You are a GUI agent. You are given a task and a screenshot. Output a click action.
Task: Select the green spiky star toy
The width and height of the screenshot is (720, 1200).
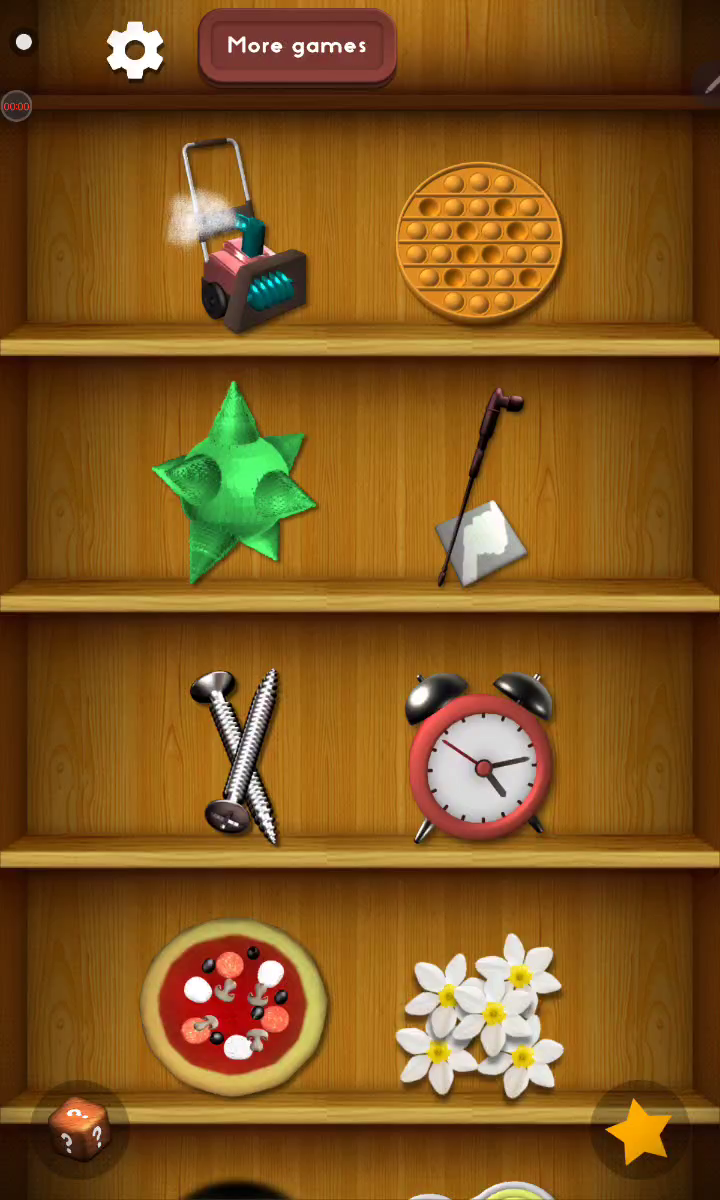pos(234,485)
